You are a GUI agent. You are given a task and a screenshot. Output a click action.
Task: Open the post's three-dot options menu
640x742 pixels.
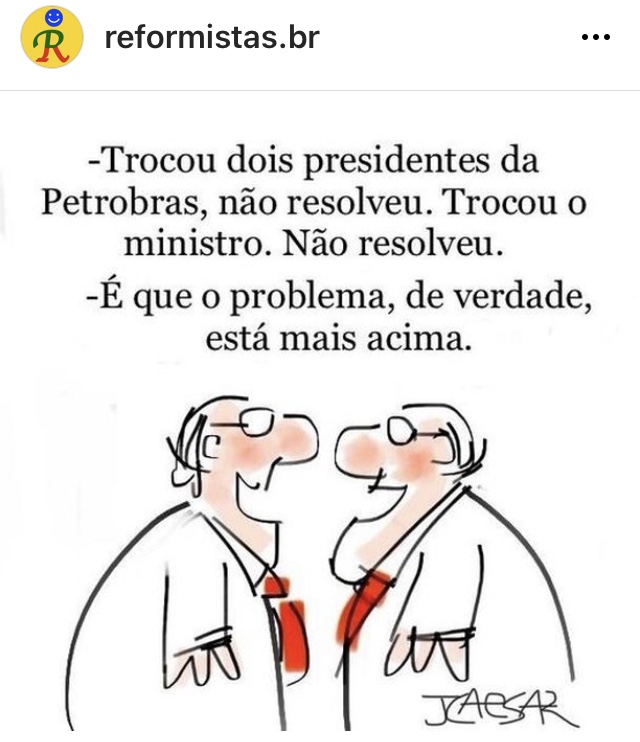point(595,38)
